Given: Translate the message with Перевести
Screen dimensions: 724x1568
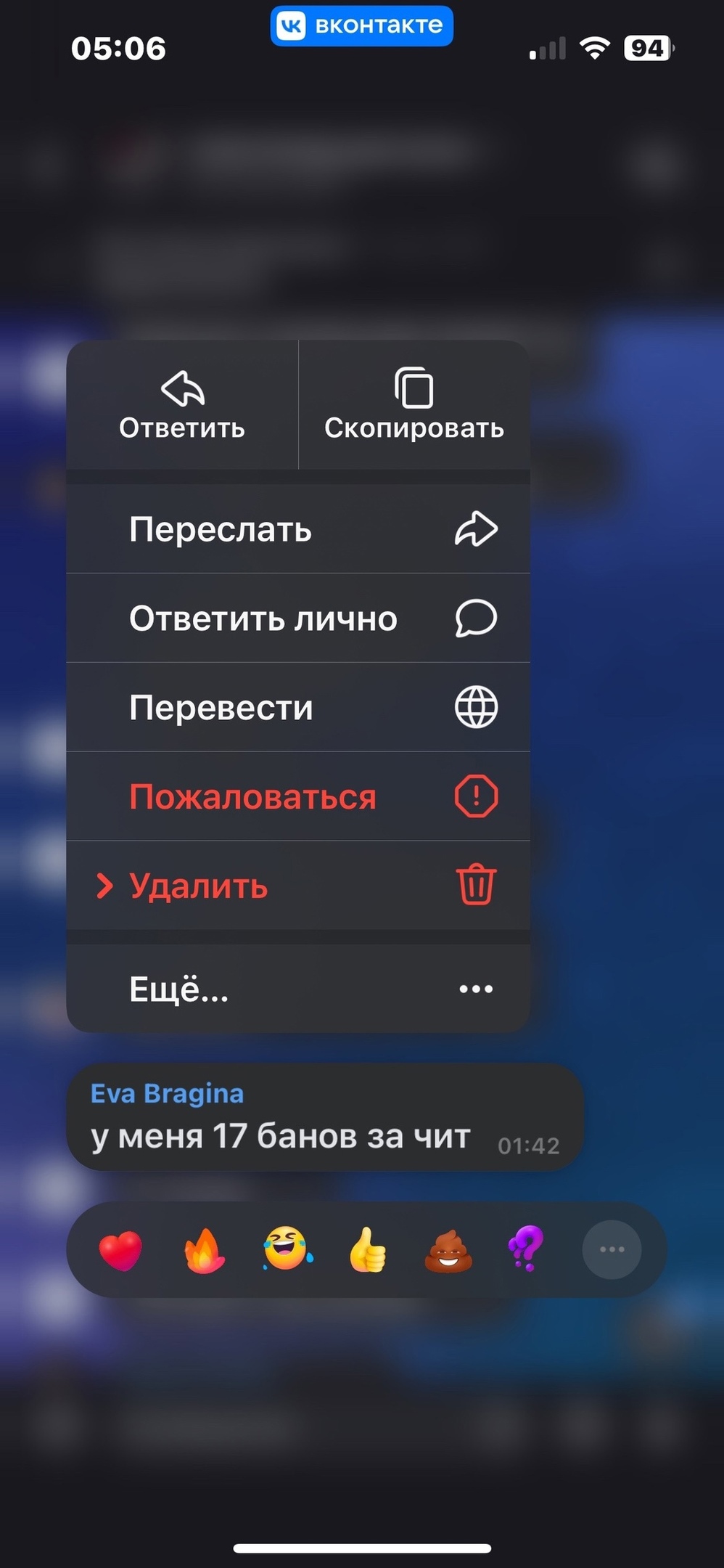Looking at the screenshot, I should click(x=297, y=707).
